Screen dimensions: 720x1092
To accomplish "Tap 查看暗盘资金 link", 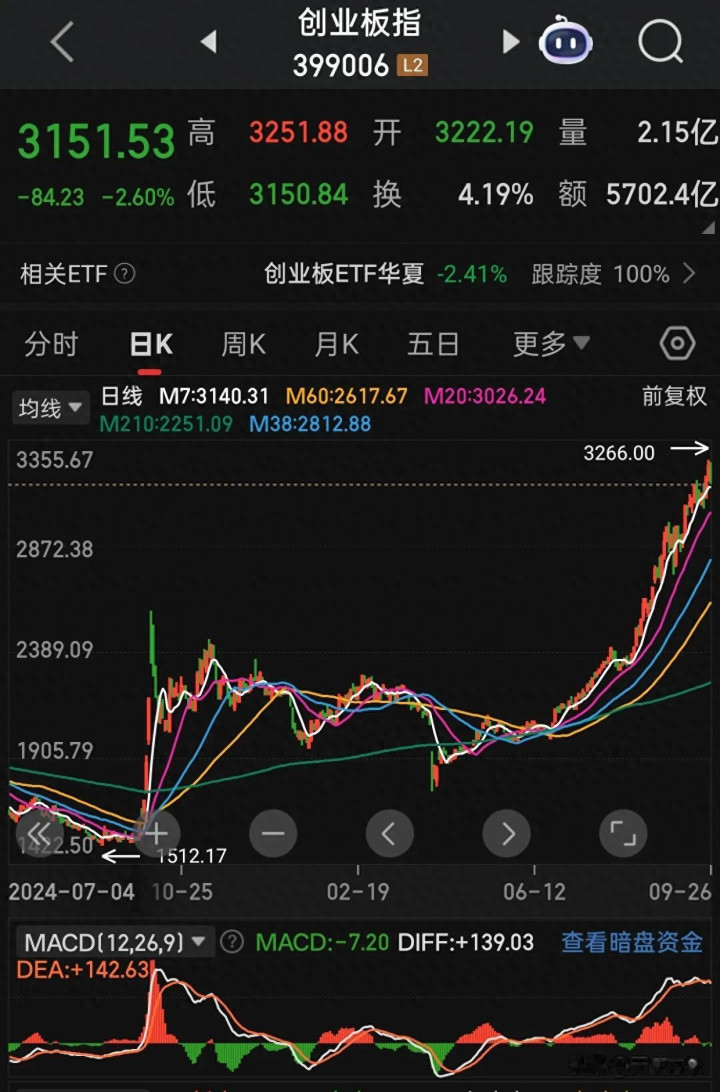I will (x=632, y=942).
